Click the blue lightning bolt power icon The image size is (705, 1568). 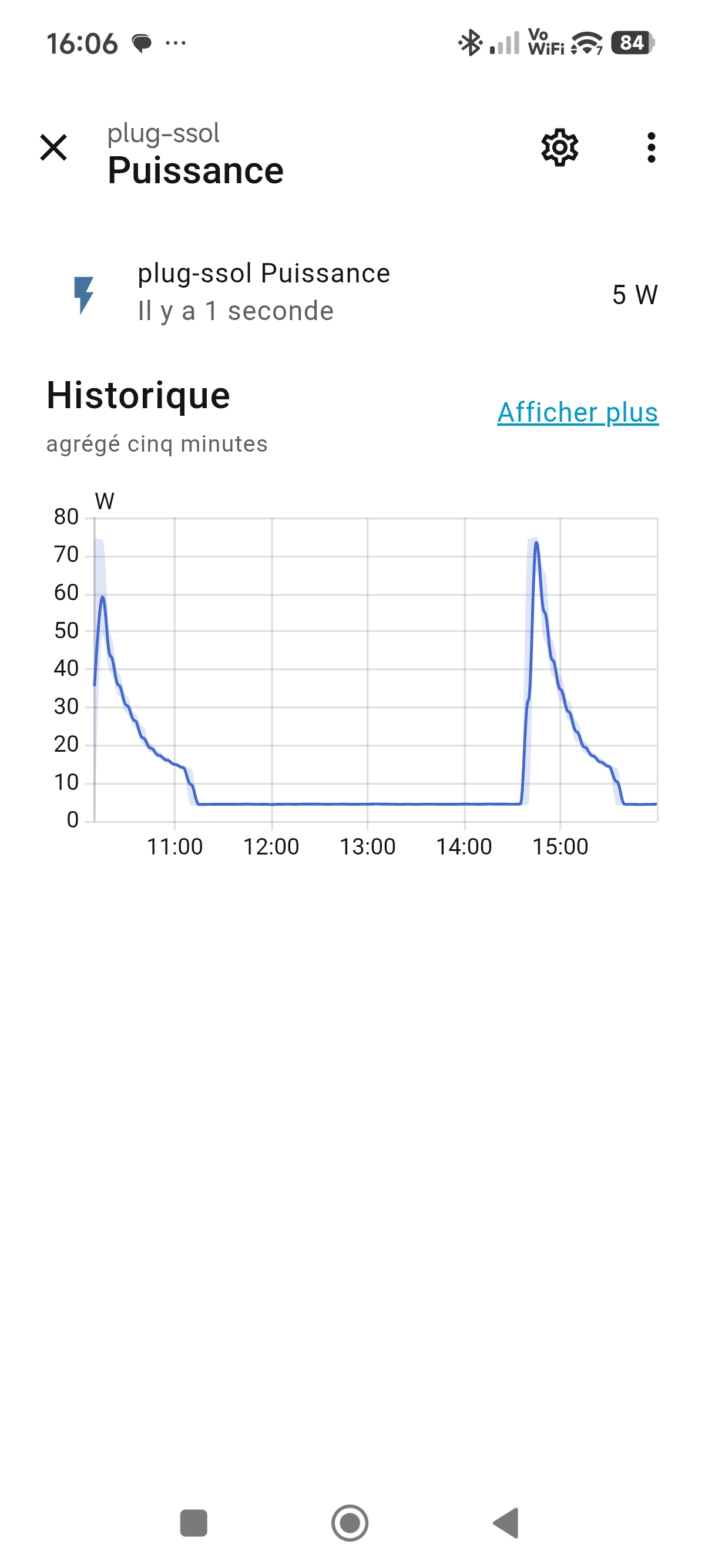click(x=85, y=294)
